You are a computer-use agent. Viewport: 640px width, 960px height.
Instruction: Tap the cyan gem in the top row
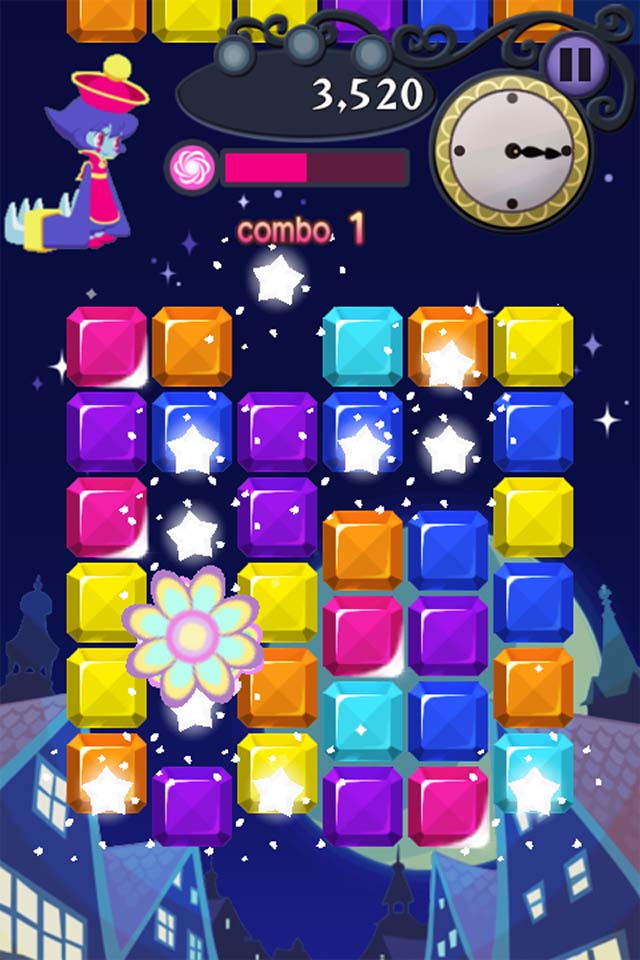(362, 346)
